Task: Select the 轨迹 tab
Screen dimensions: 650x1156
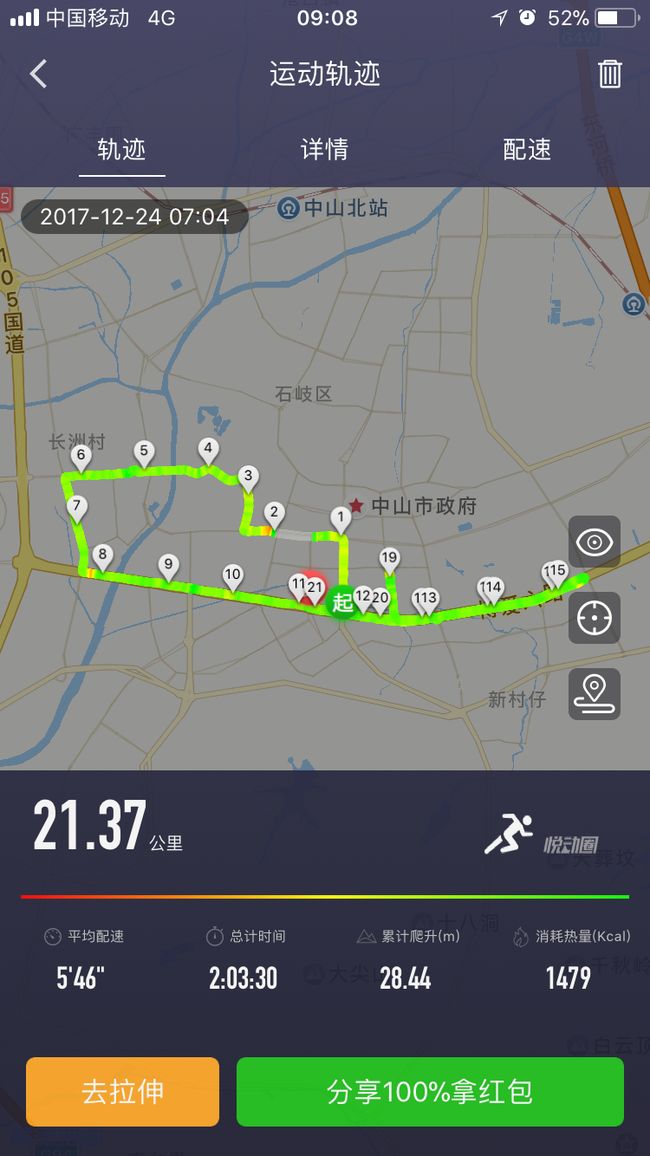Action: point(122,150)
